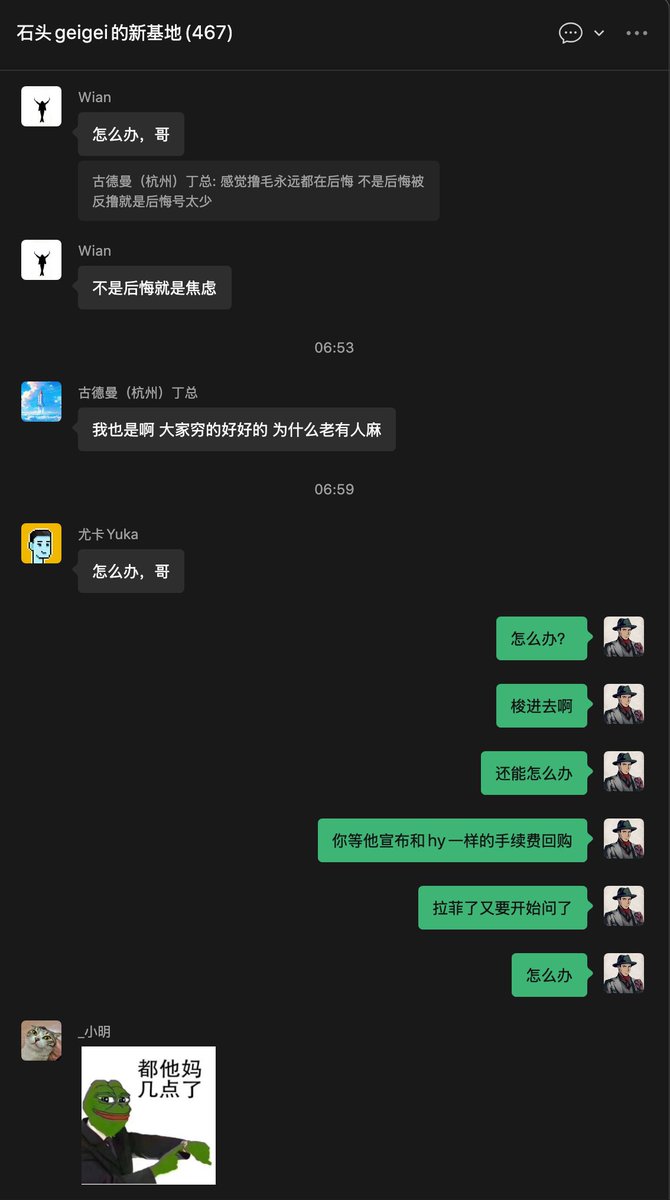The width and height of the screenshot is (670, 1200).
Task: Open 古德曼（杭州）丁总's avatar beside 我也是啊 message
Action: [41, 401]
